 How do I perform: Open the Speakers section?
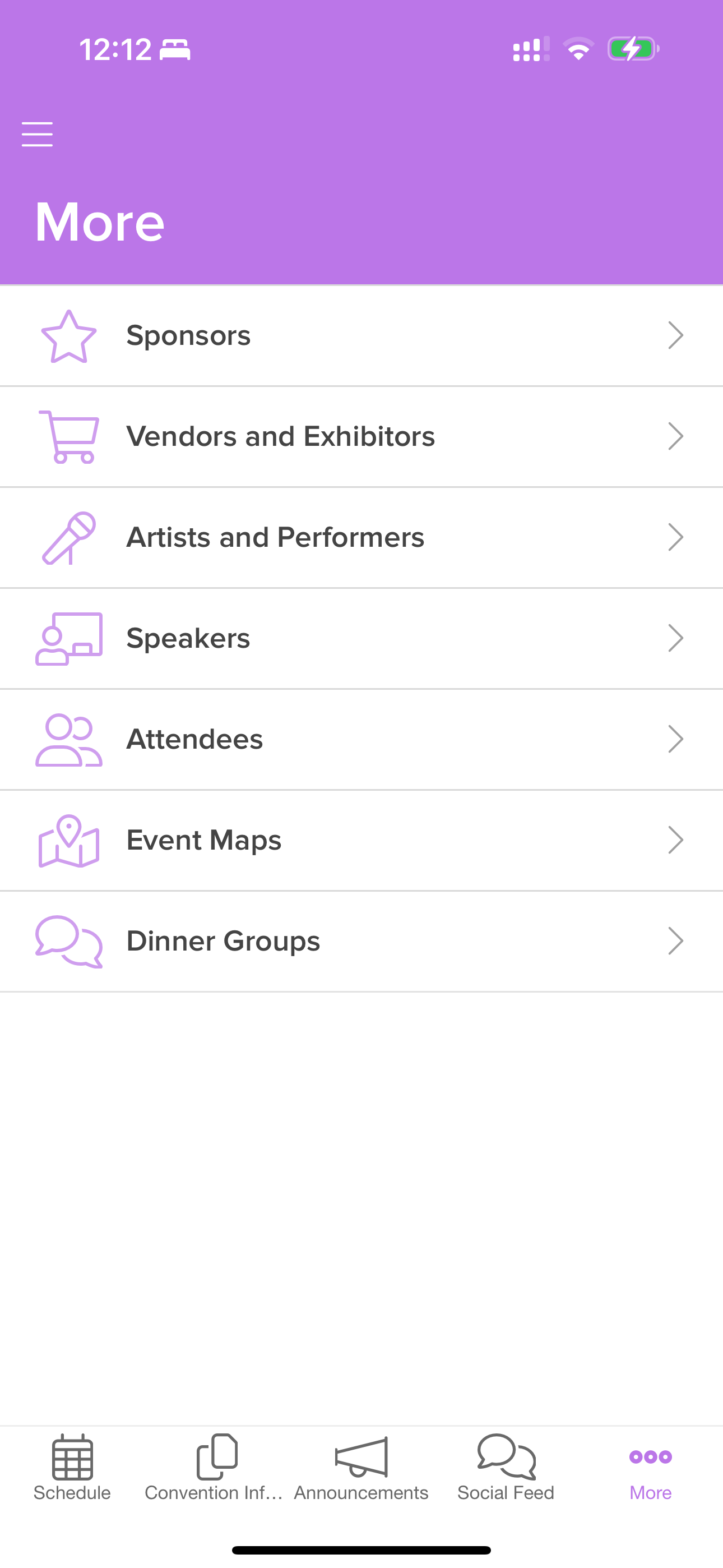click(361, 639)
